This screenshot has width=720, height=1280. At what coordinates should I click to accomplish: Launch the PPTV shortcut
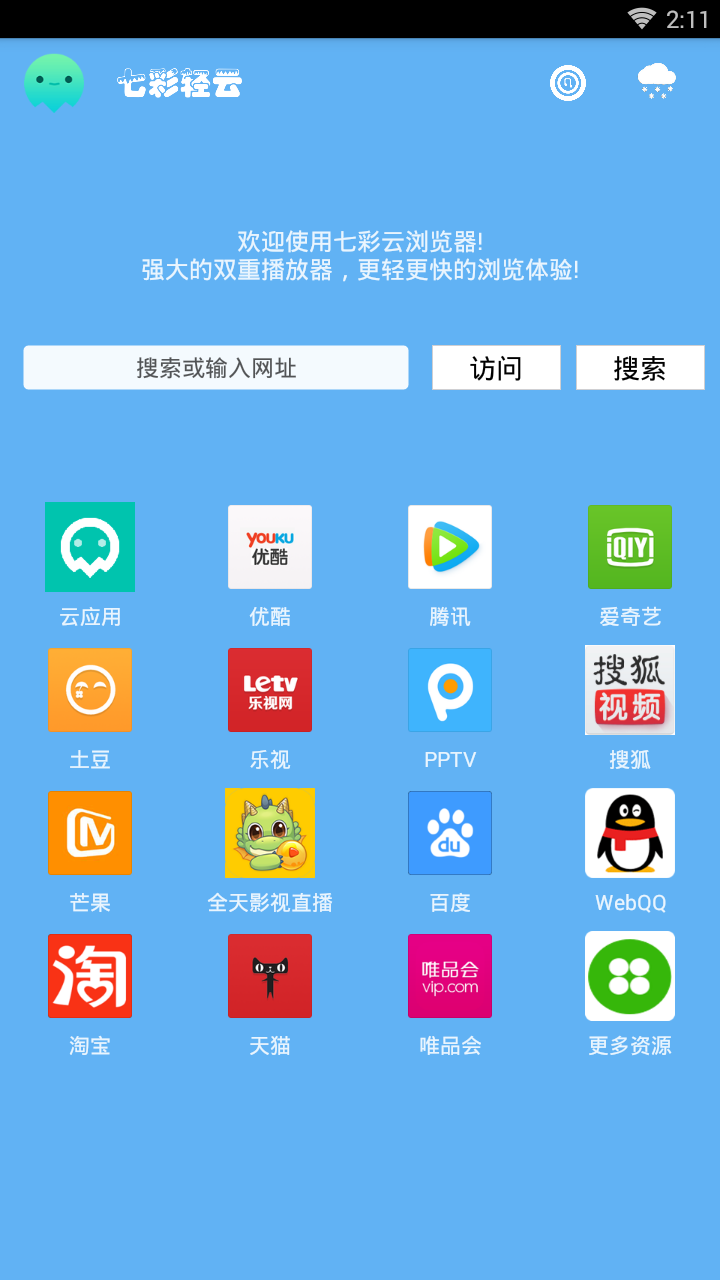point(450,690)
